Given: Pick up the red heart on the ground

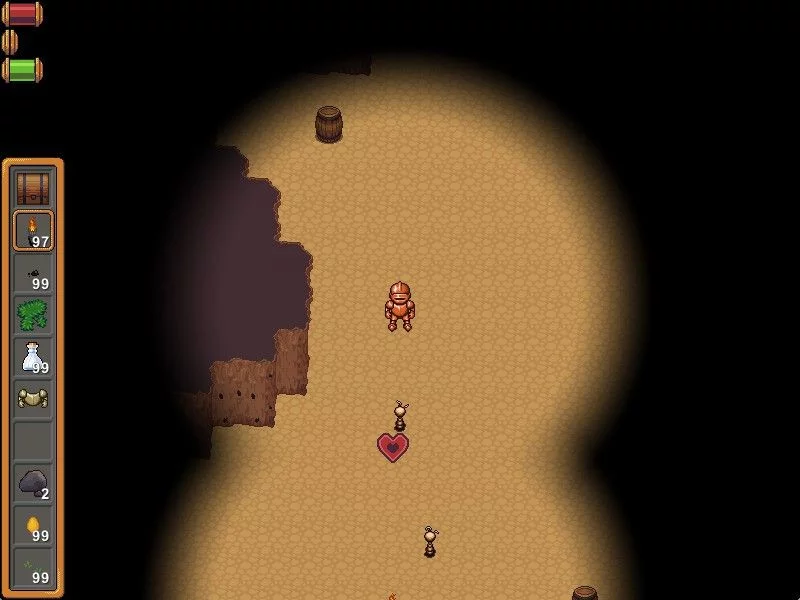Looking at the screenshot, I should coord(393,447).
